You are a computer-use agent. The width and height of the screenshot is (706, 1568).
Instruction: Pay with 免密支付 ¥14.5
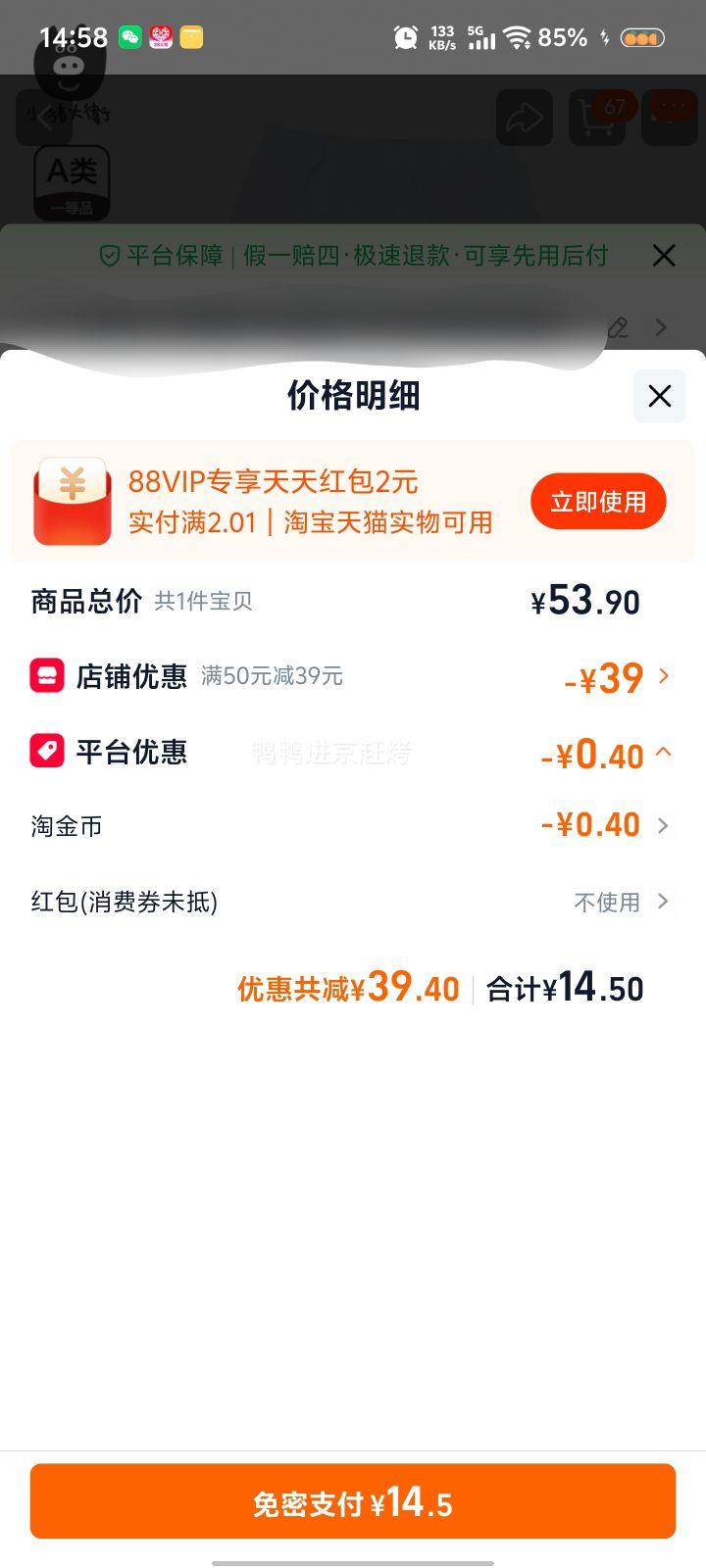coord(353,1501)
